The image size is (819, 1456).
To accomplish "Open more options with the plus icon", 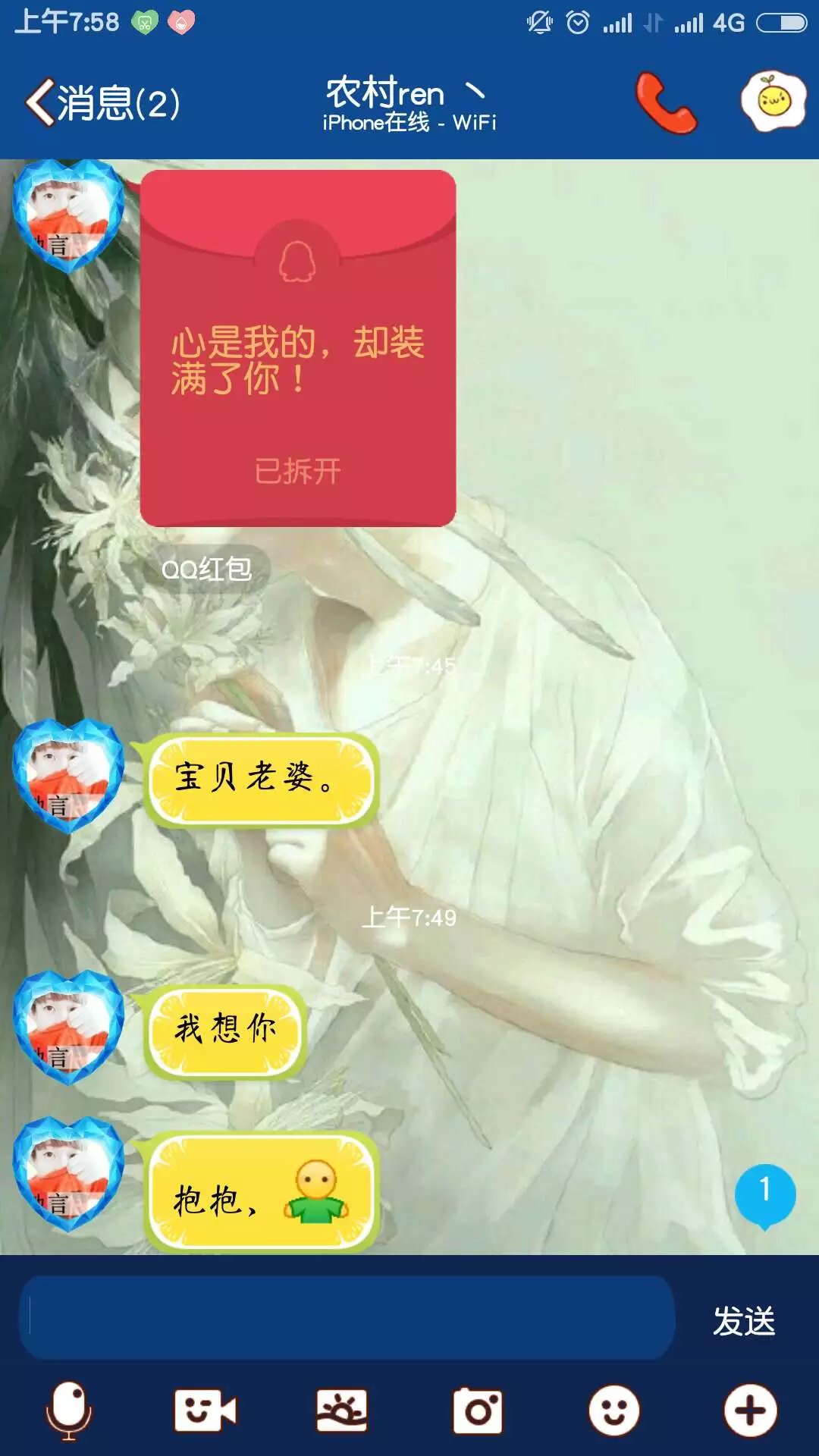I will click(x=750, y=1410).
